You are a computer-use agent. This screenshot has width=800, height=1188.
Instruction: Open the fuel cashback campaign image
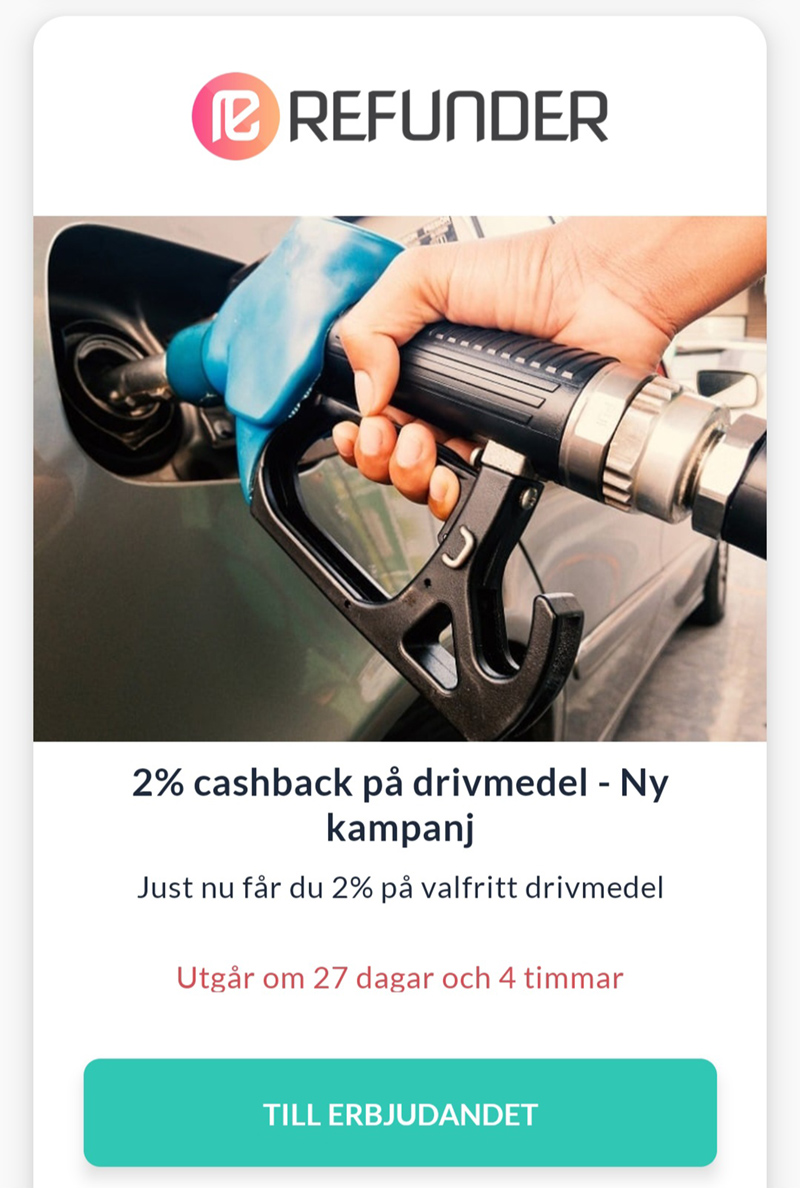click(400, 479)
